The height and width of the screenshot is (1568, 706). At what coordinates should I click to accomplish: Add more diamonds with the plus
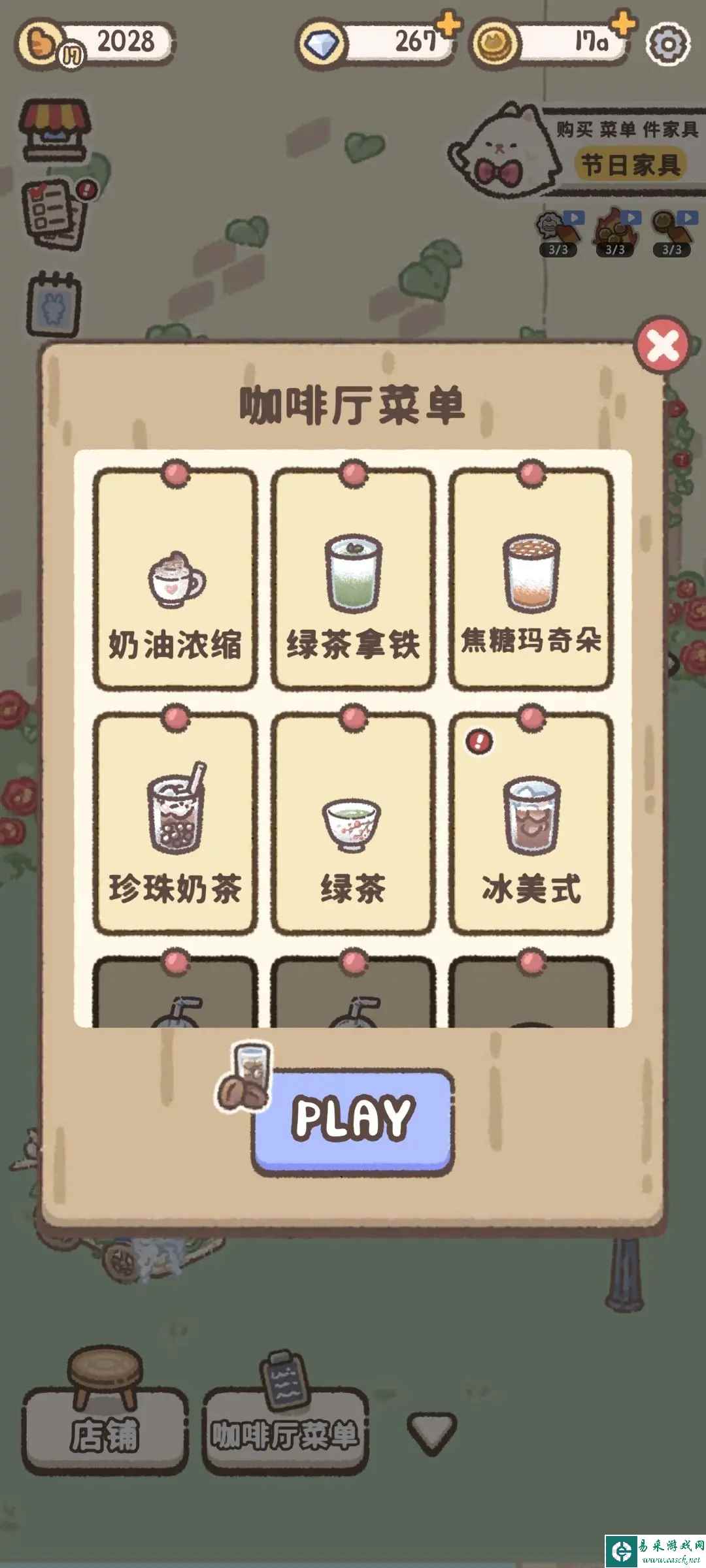pos(449,25)
